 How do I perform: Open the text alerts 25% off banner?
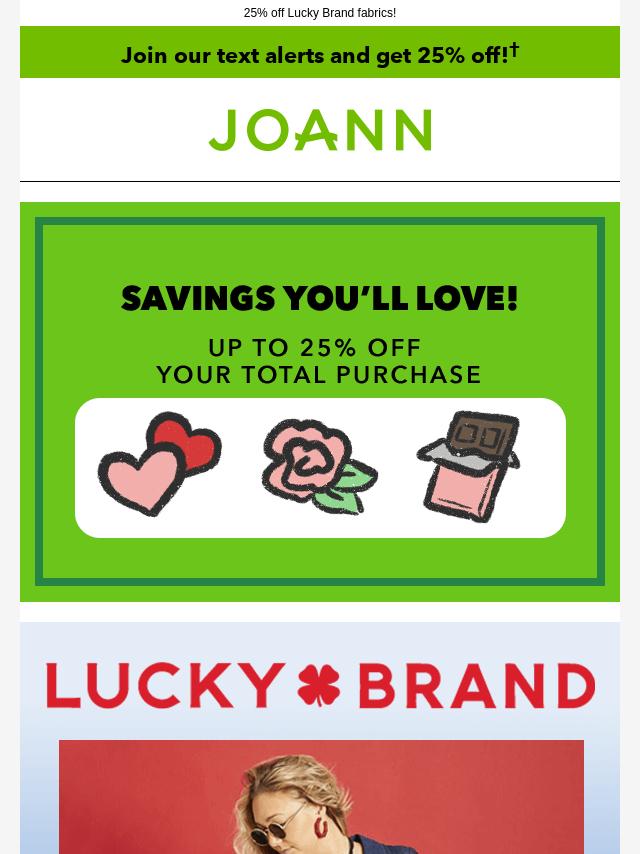click(320, 53)
